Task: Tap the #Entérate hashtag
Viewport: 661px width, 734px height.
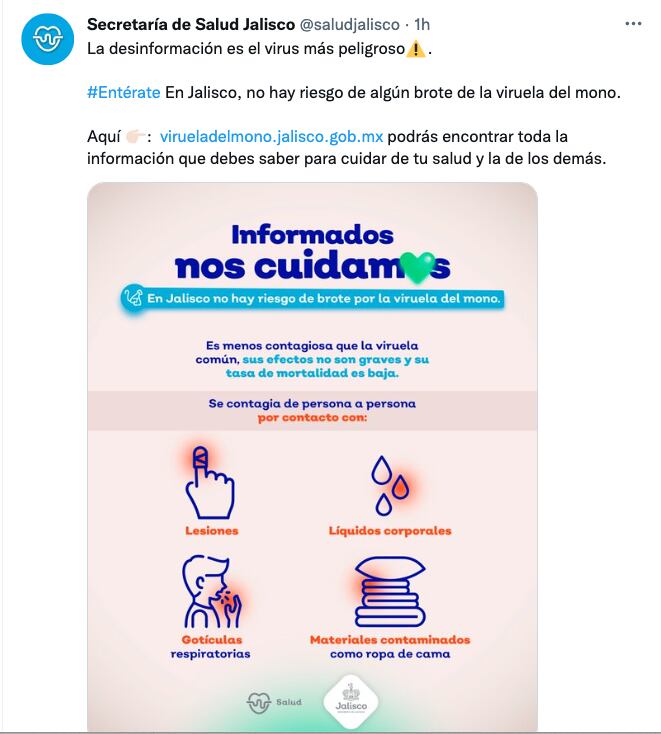Action: coord(124,92)
